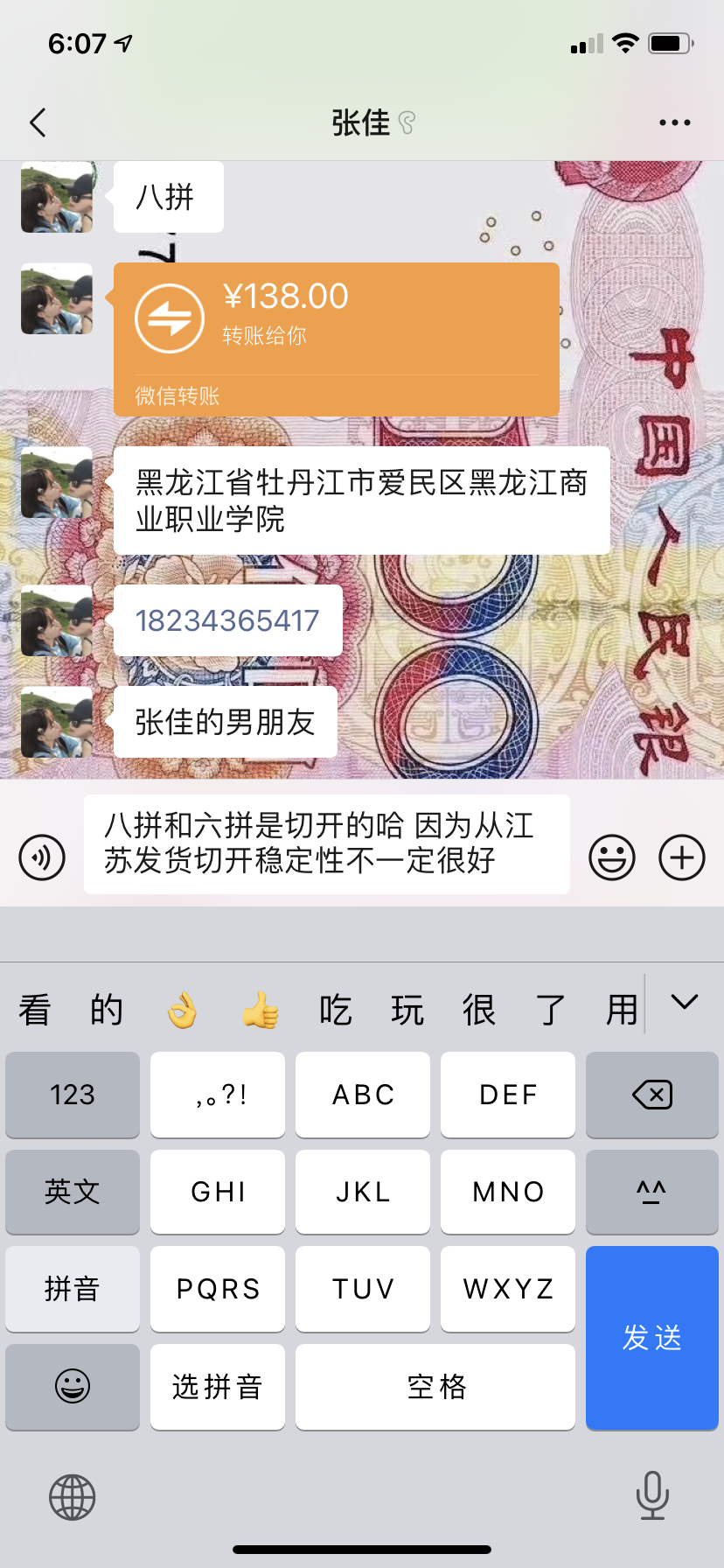Go back from the 张佳 chat

pyautogui.click(x=38, y=122)
